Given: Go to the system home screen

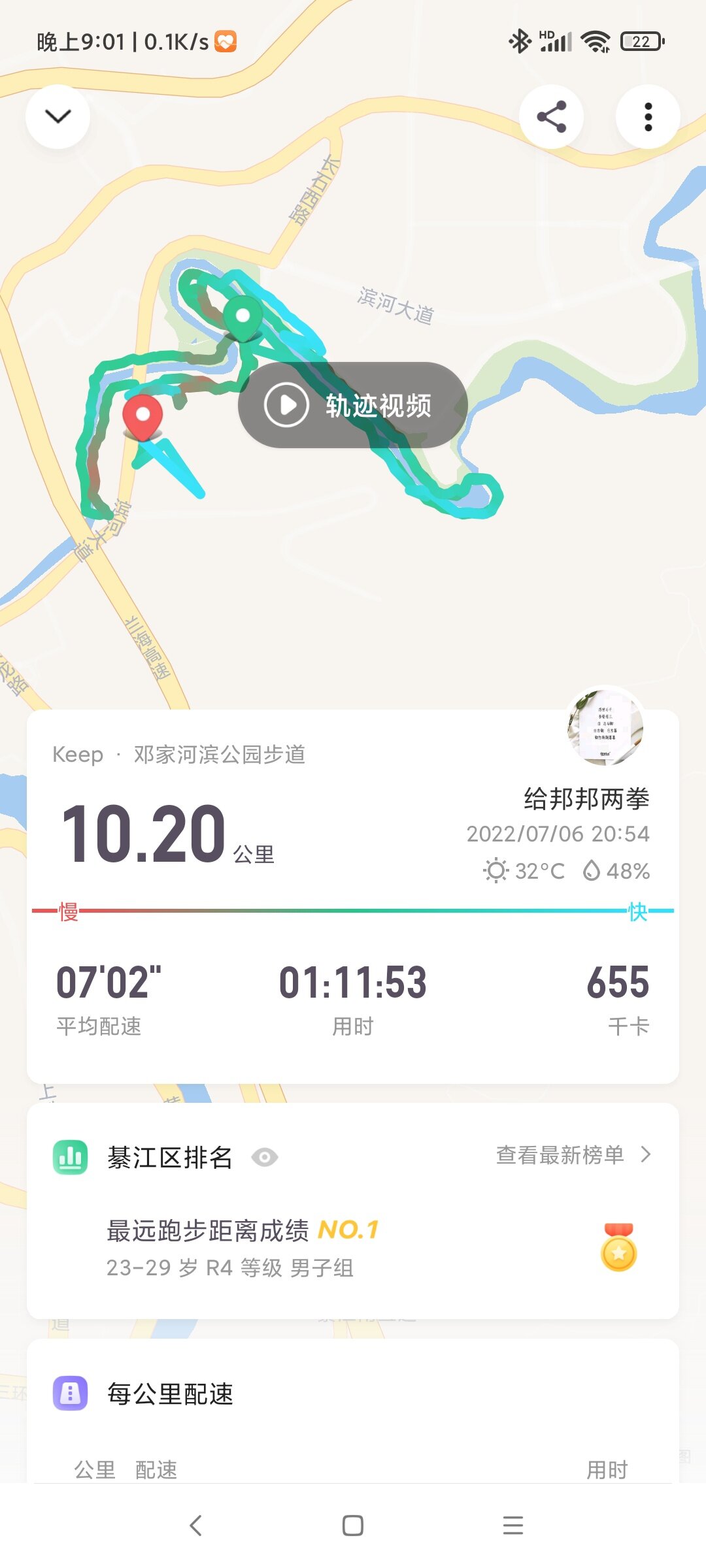Looking at the screenshot, I should (353, 1526).
